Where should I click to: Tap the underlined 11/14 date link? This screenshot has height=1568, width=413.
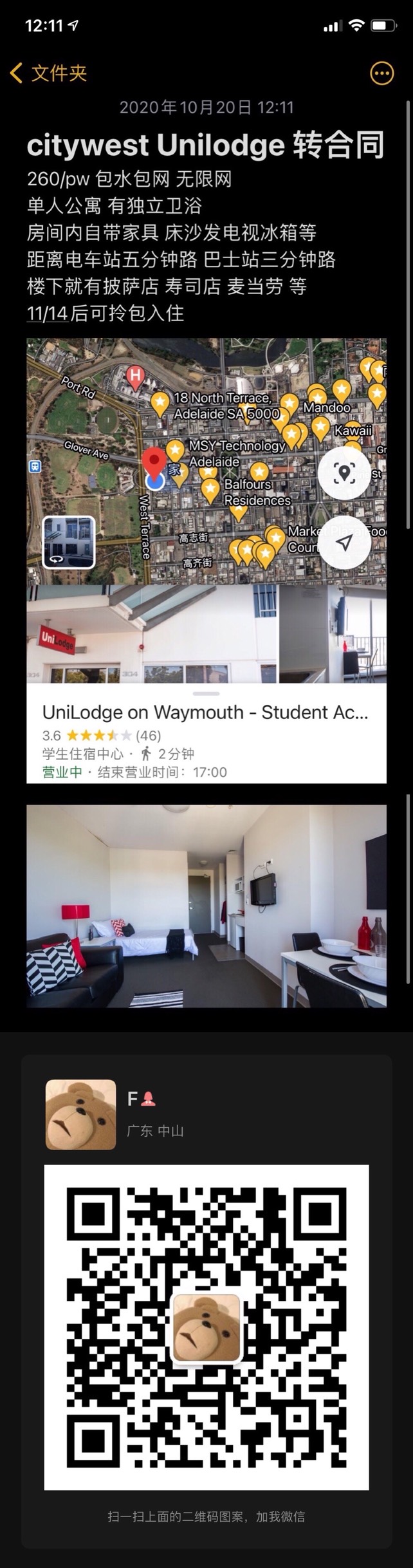tap(47, 313)
